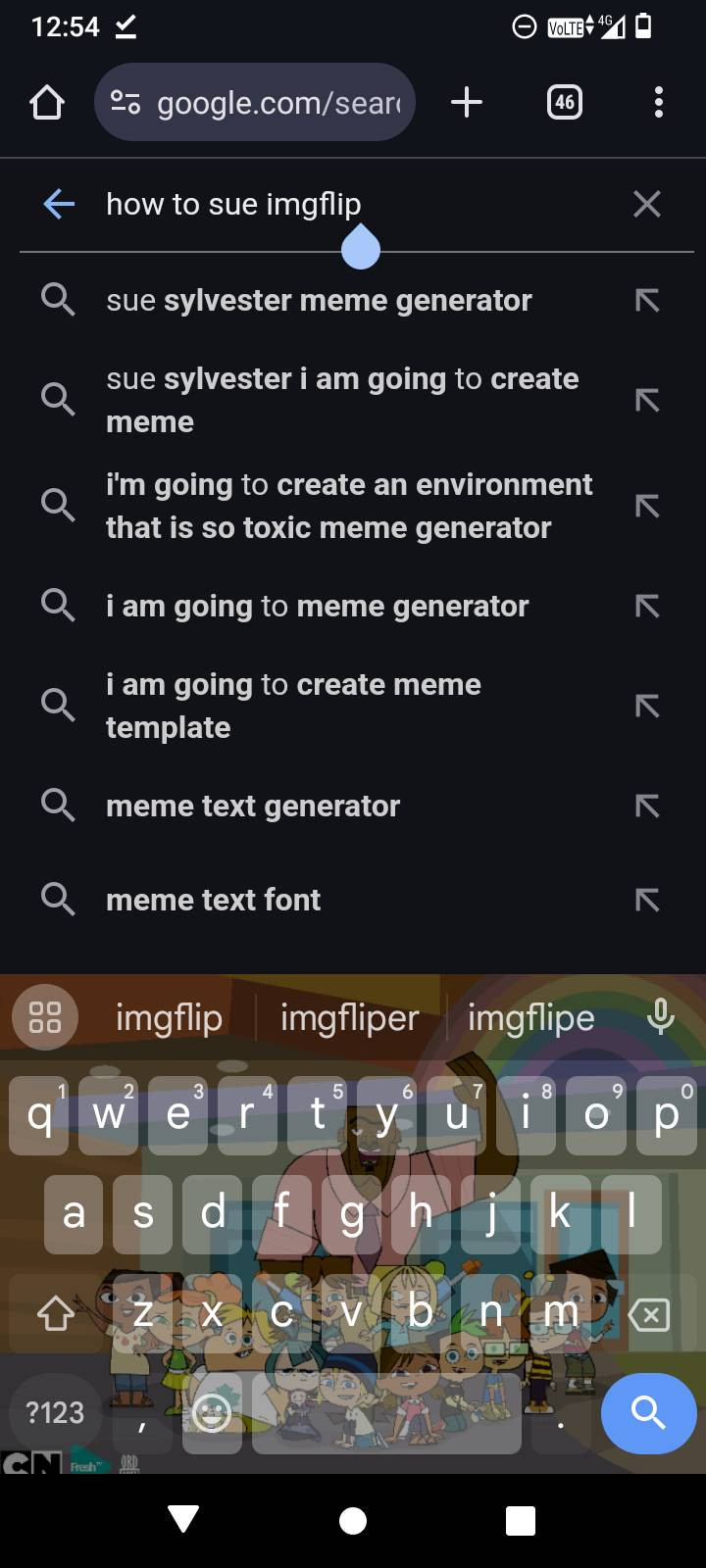Insert "meme text font" into search box via arrow
The height and width of the screenshot is (1568, 706).
point(647,900)
